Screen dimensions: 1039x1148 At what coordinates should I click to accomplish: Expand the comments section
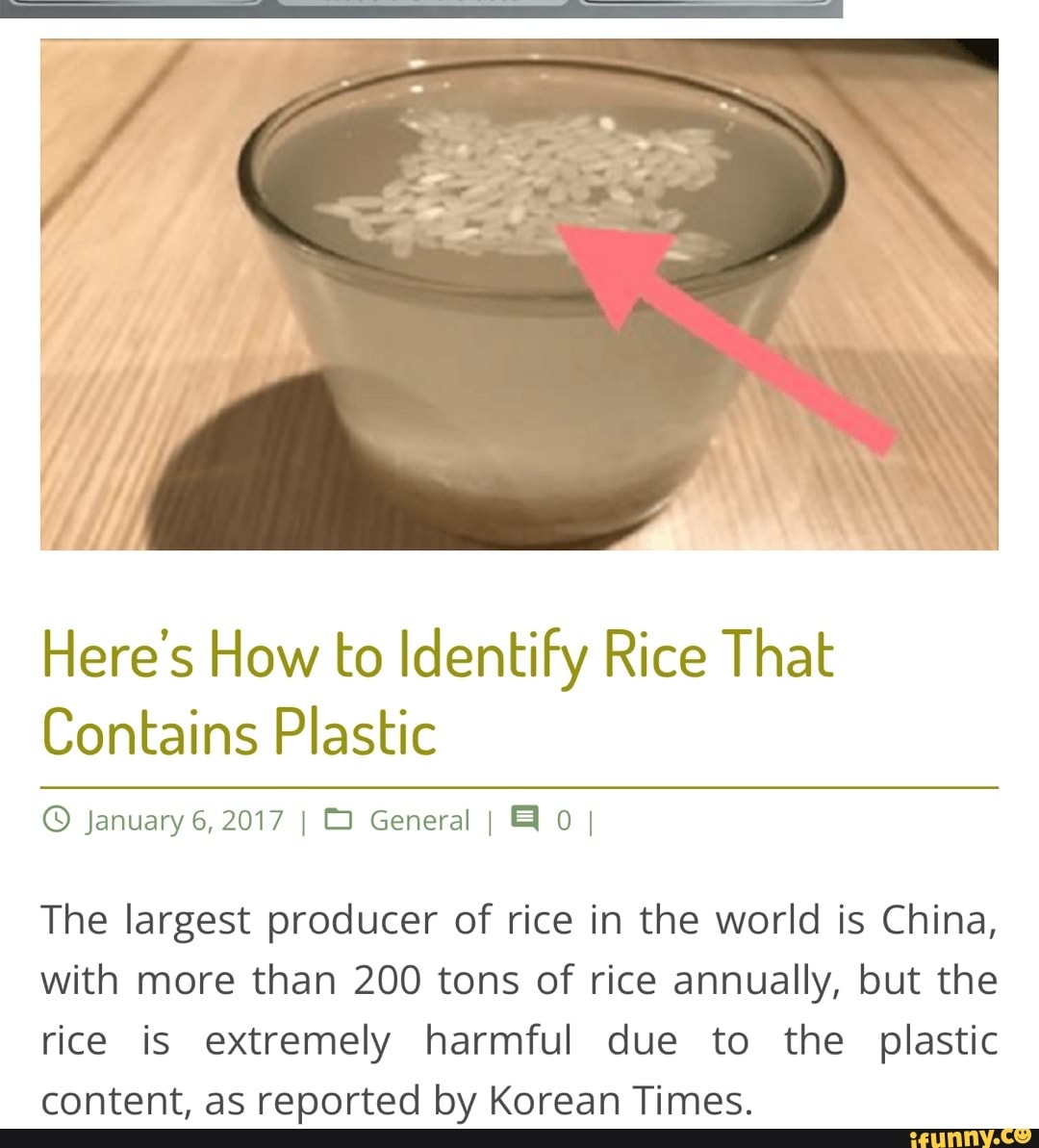click(542, 819)
